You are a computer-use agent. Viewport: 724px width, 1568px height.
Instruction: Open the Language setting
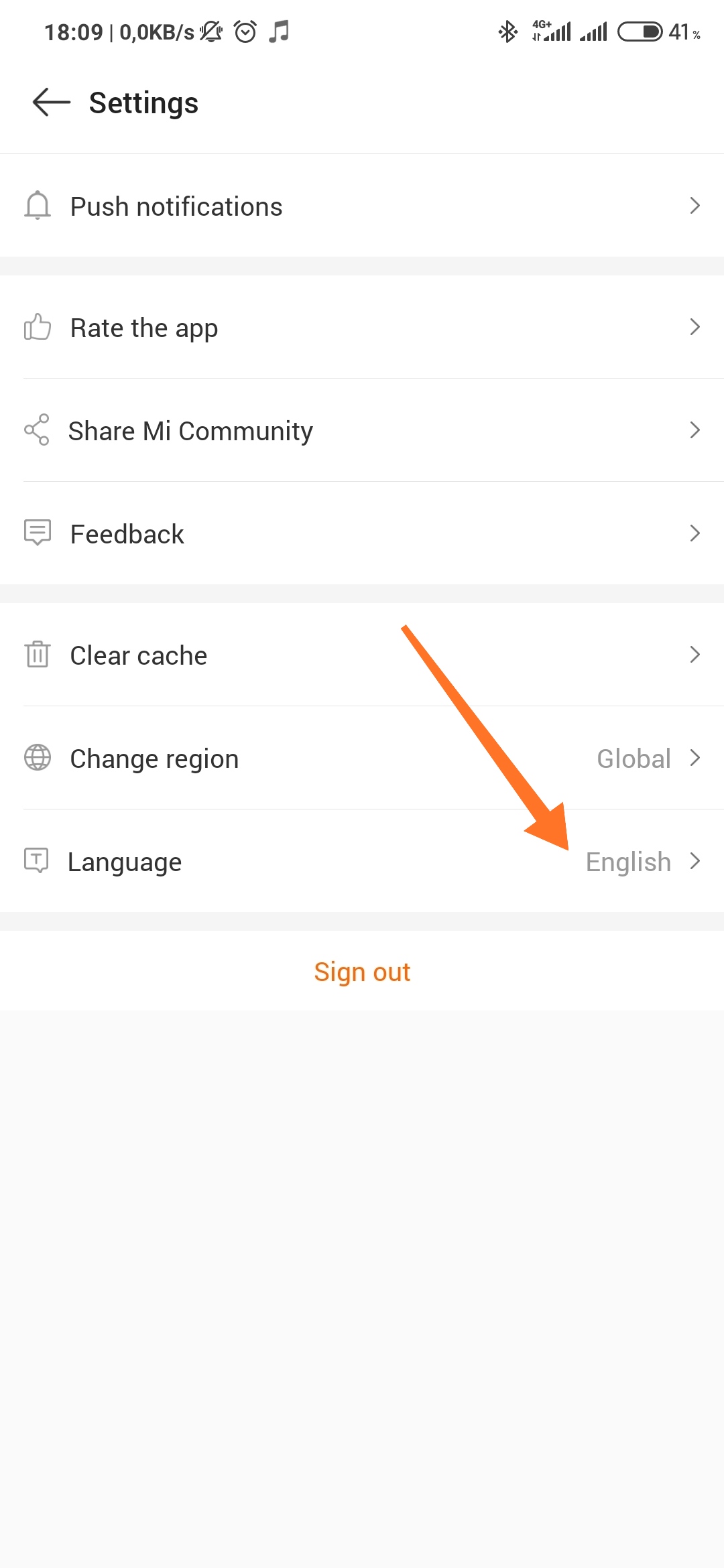coord(362,862)
